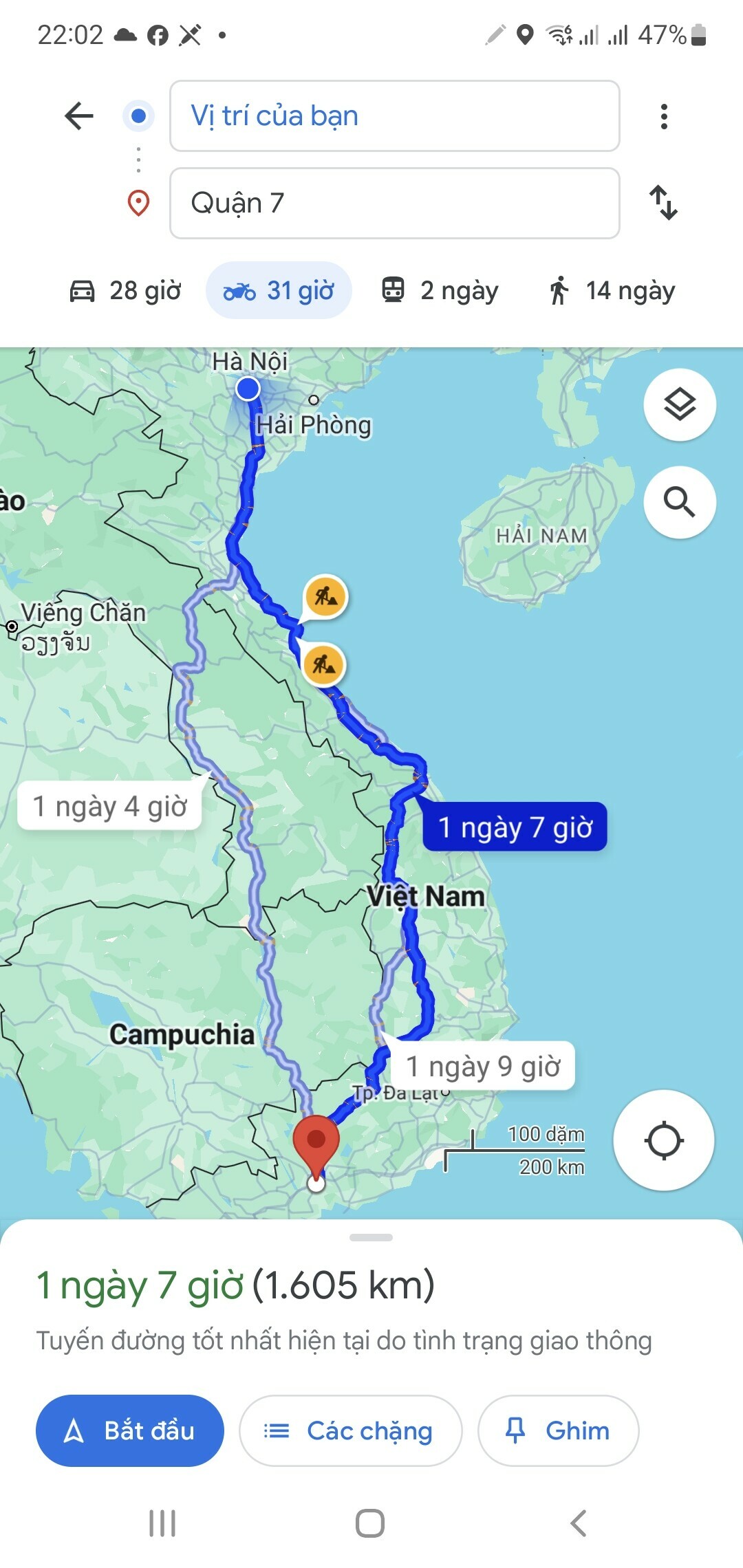
Task: Edit the destination field 'Quận 7'
Action: click(394, 203)
